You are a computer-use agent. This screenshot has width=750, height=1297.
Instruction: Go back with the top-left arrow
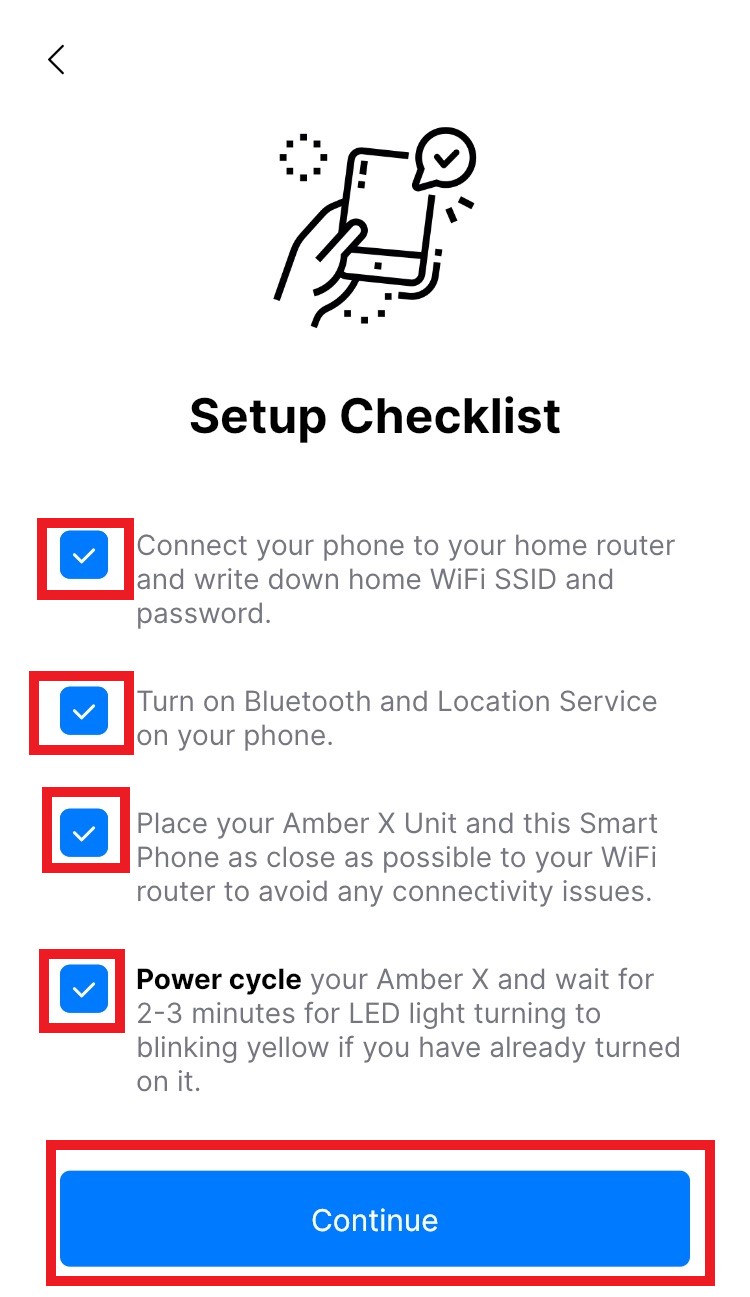point(56,60)
